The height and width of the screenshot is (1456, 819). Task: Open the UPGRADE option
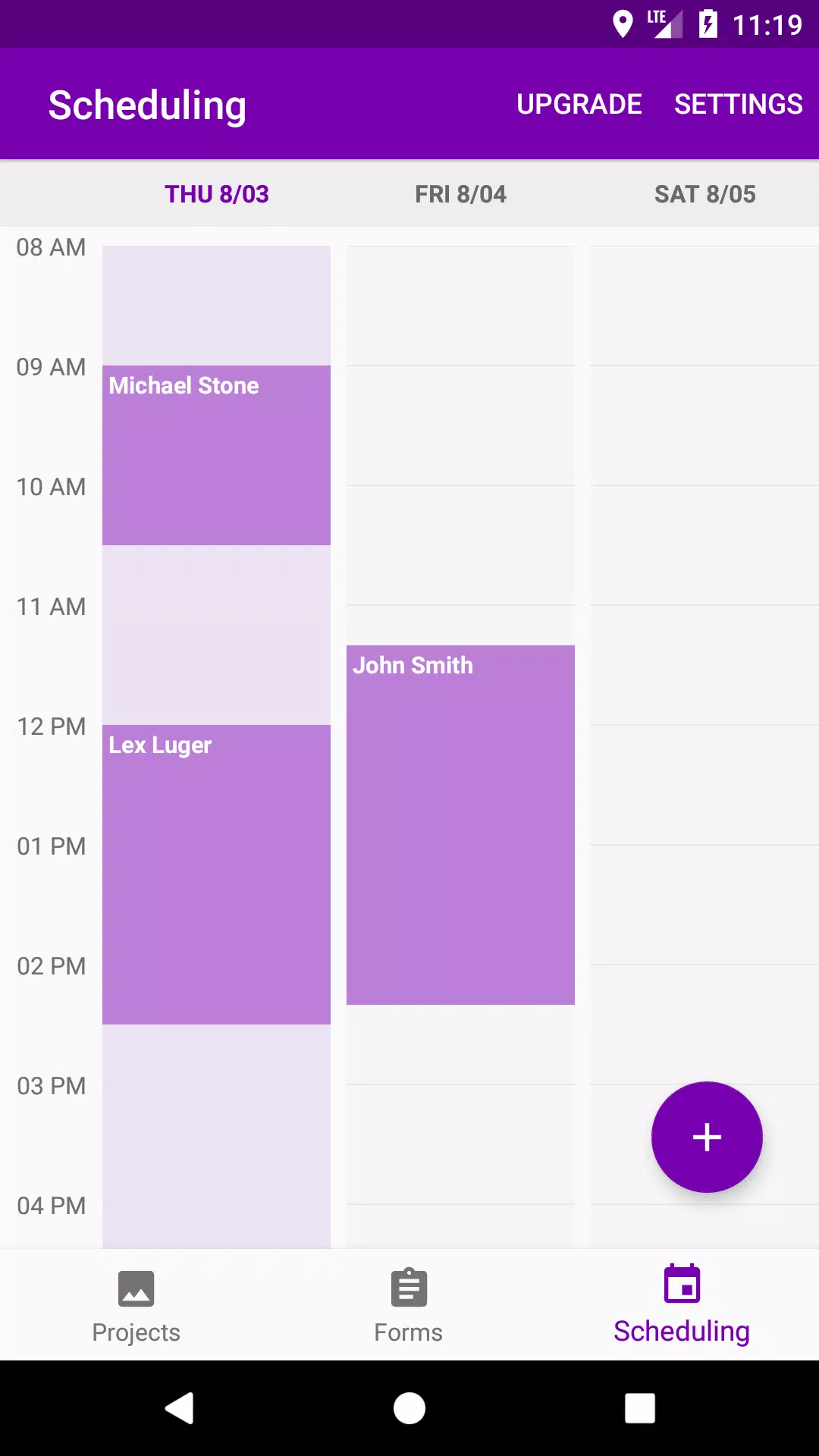pyautogui.click(x=579, y=104)
